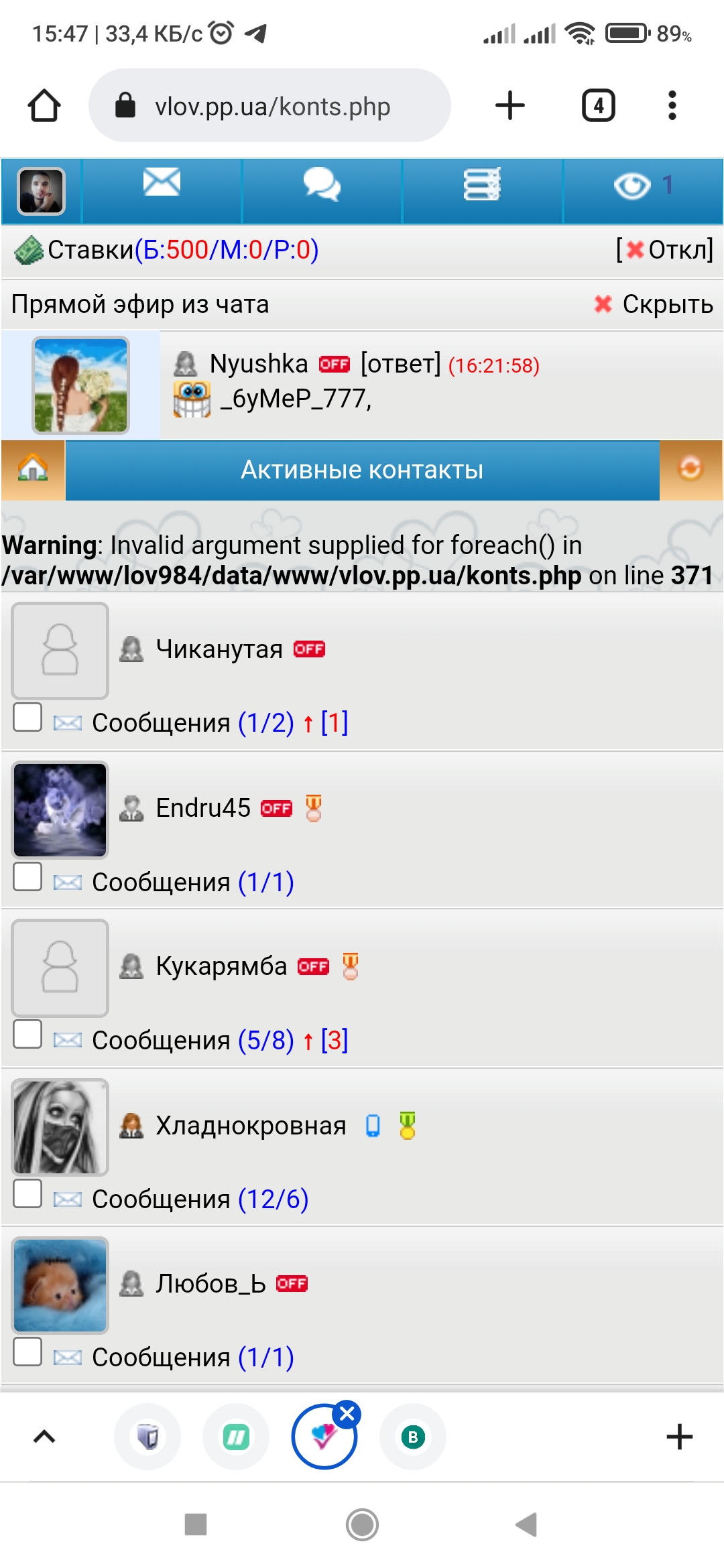724x1568 pixels.
Task: Open the chat bubbles icon in the top bar
Action: coord(322,185)
